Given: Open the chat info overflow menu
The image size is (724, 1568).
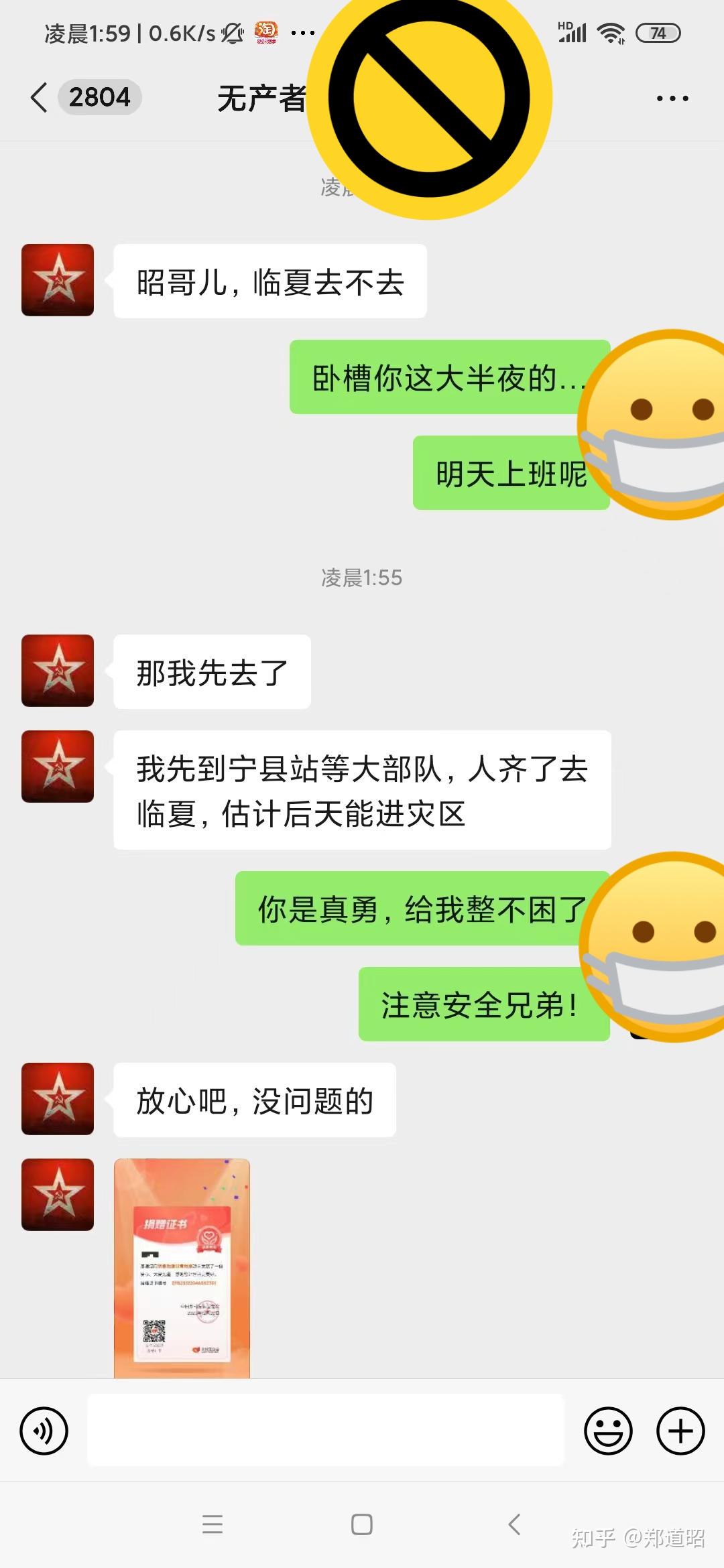Looking at the screenshot, I should click(672, 99).
